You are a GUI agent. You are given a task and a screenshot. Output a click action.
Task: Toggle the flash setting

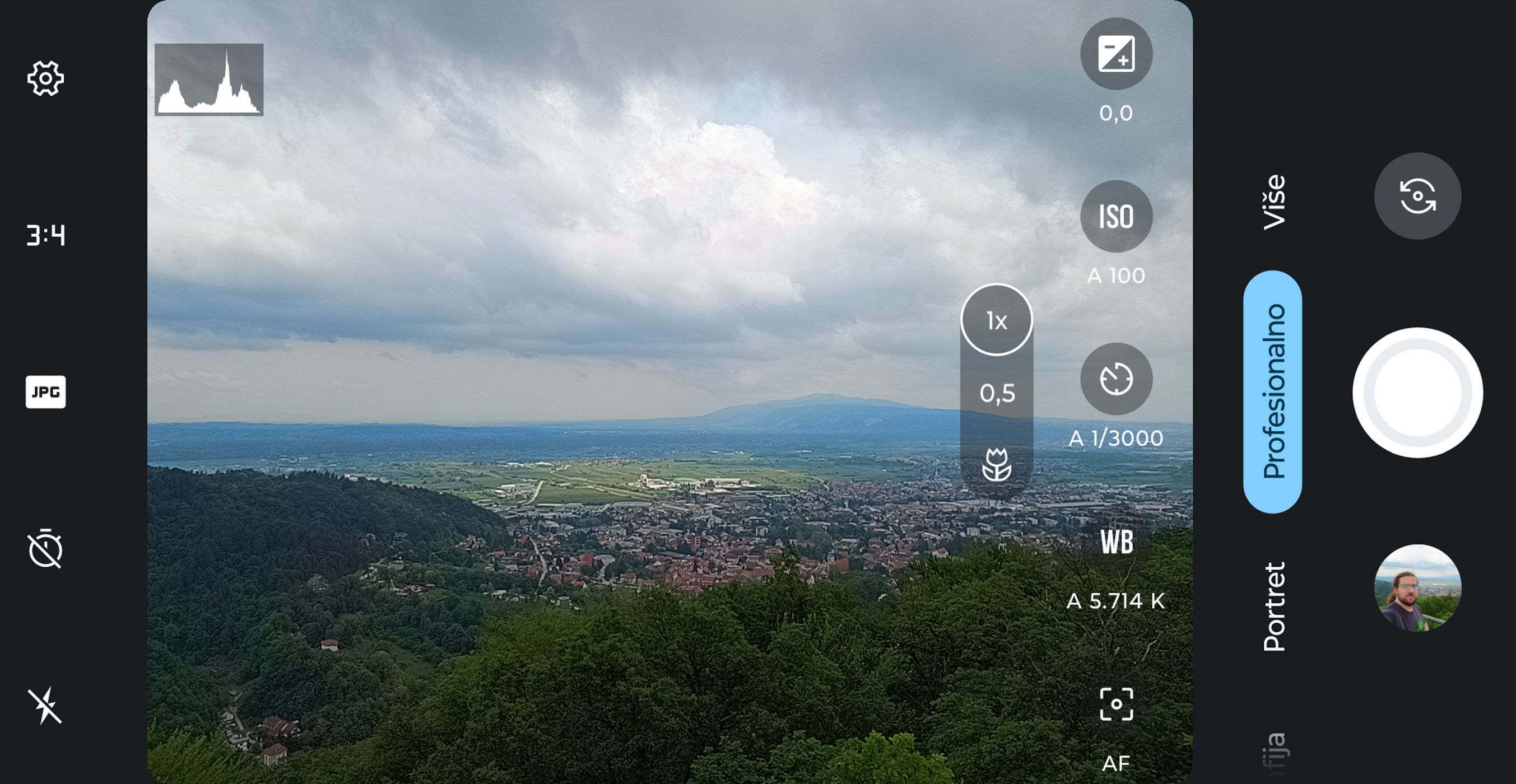[45, 705]
